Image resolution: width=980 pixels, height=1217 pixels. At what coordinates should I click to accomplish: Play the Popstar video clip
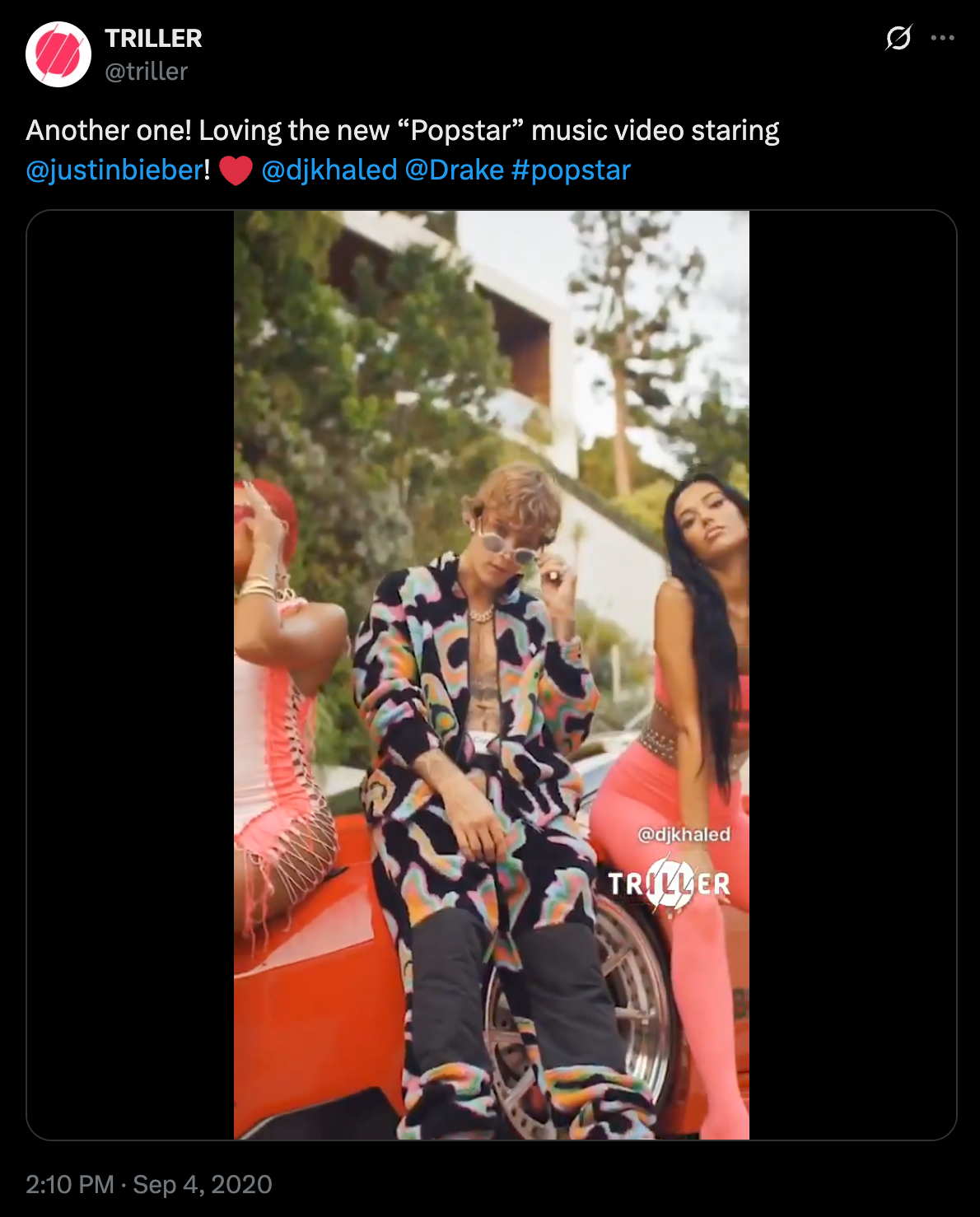pyautogui.click(x=491, y=674)
